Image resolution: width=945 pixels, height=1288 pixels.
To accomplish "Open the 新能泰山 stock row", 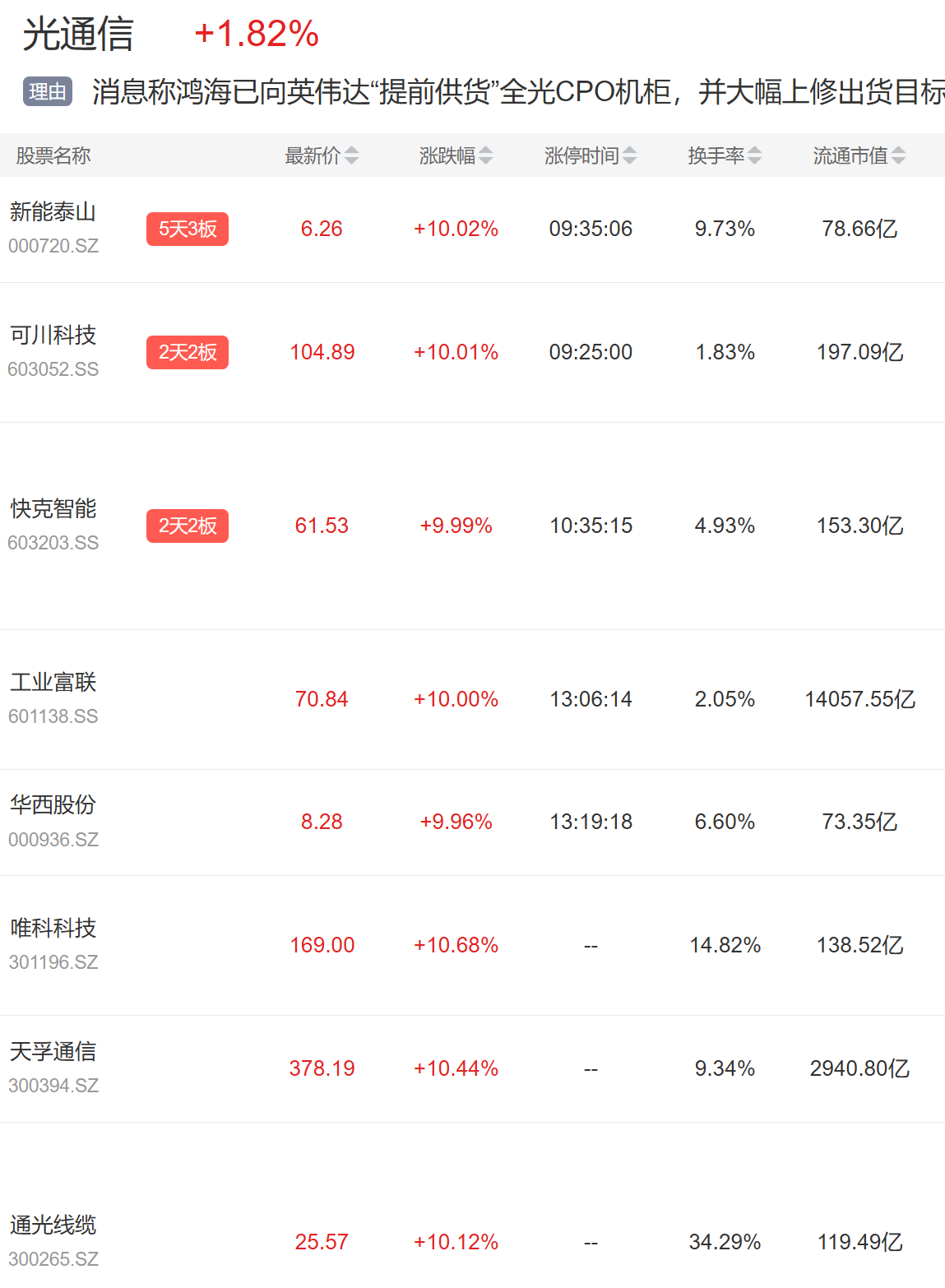I will [x=472, y=229].
